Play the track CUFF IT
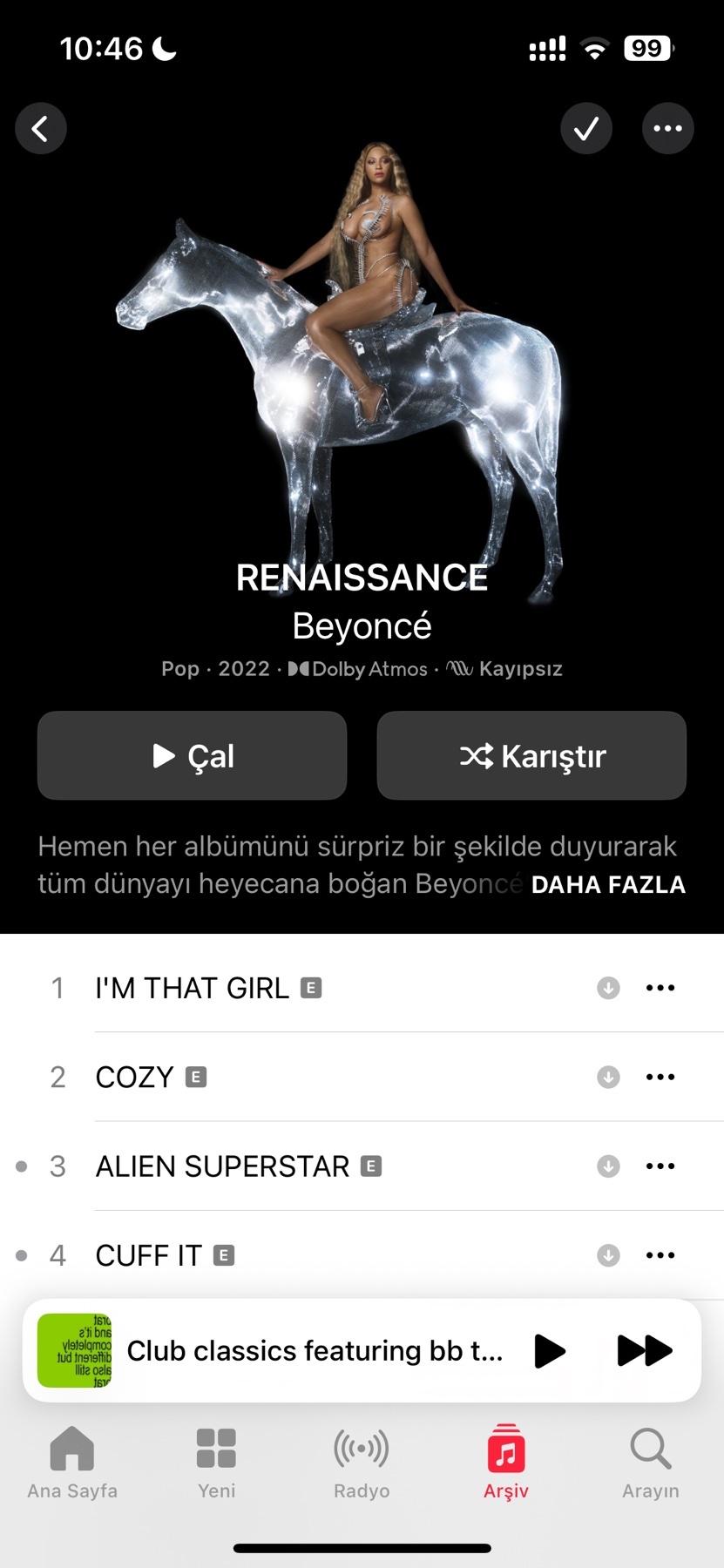724x1568 pixels. (x=148, y=1255)
